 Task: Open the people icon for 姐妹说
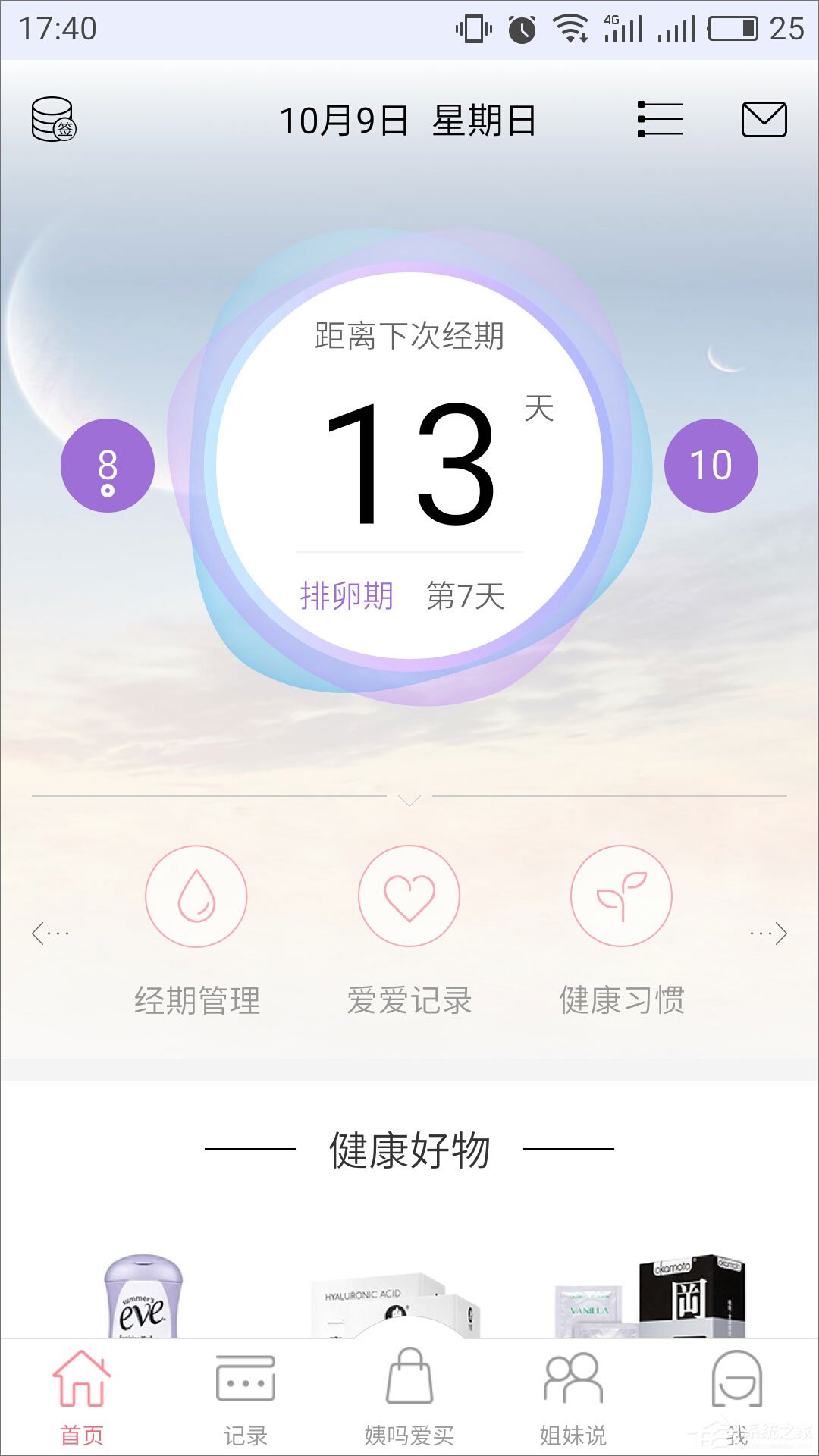pyautogui.click(x=574, y=1398)
